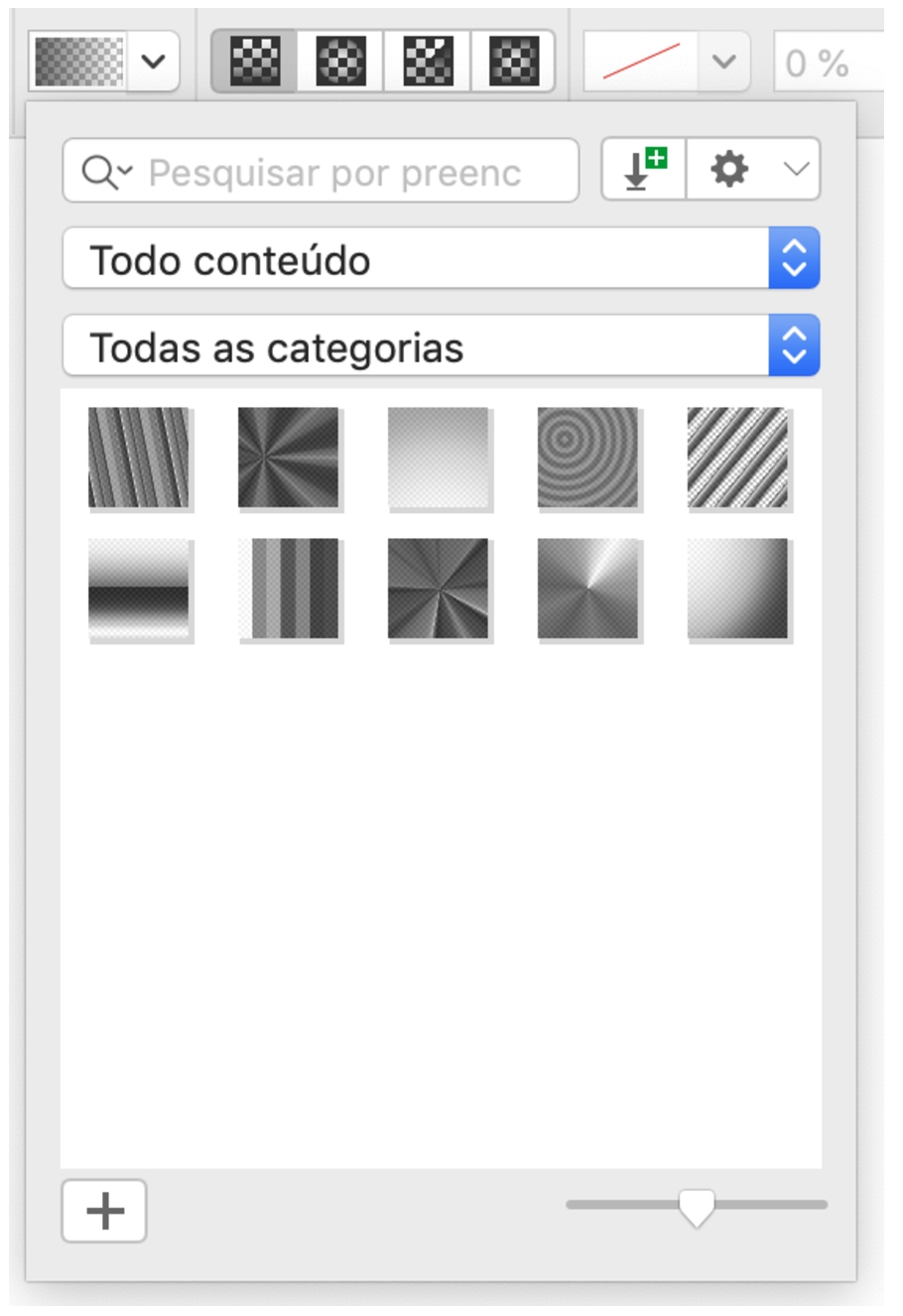Import a new fill with the download icon
This screenshot has height=1316, width=903.
(644, 170)
